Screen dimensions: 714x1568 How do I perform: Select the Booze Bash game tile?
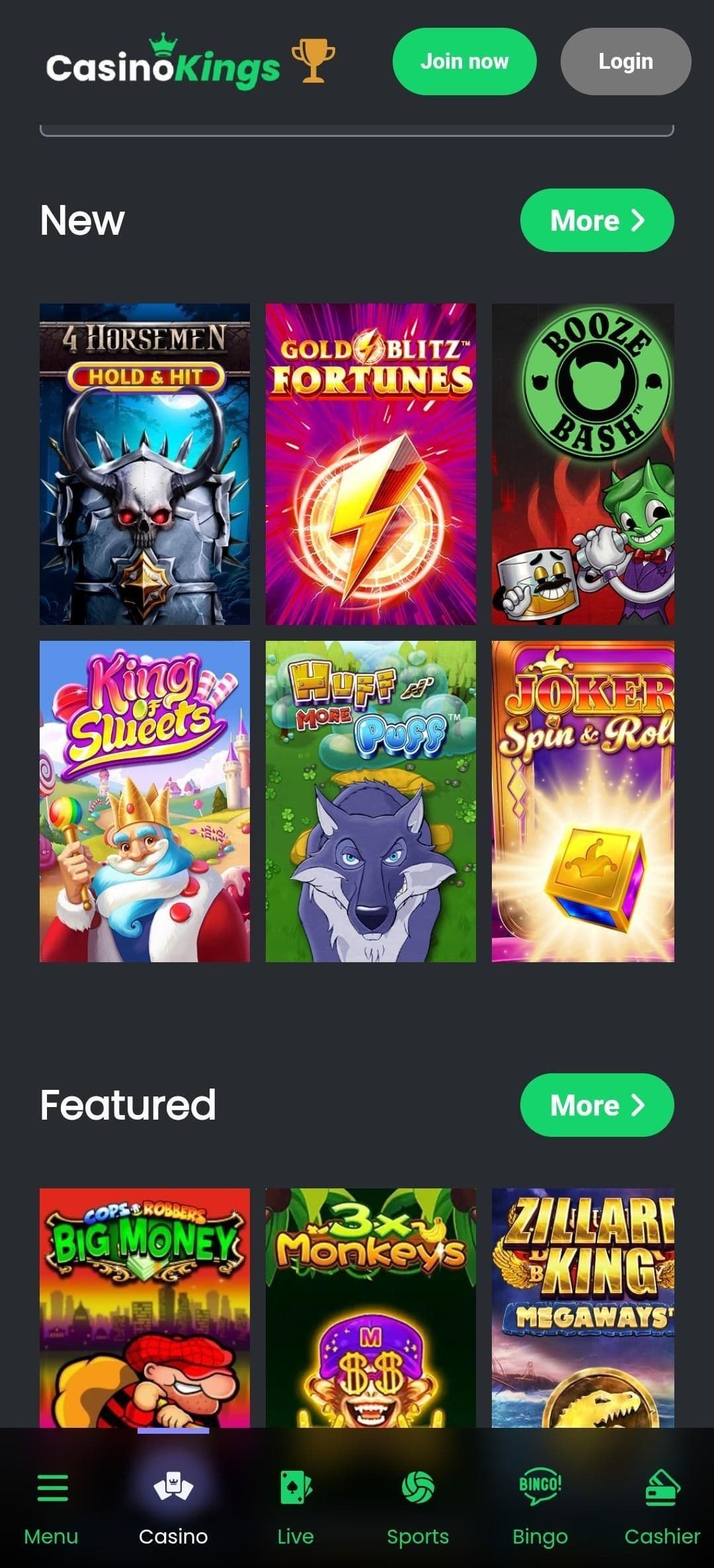tap(583, 462)
